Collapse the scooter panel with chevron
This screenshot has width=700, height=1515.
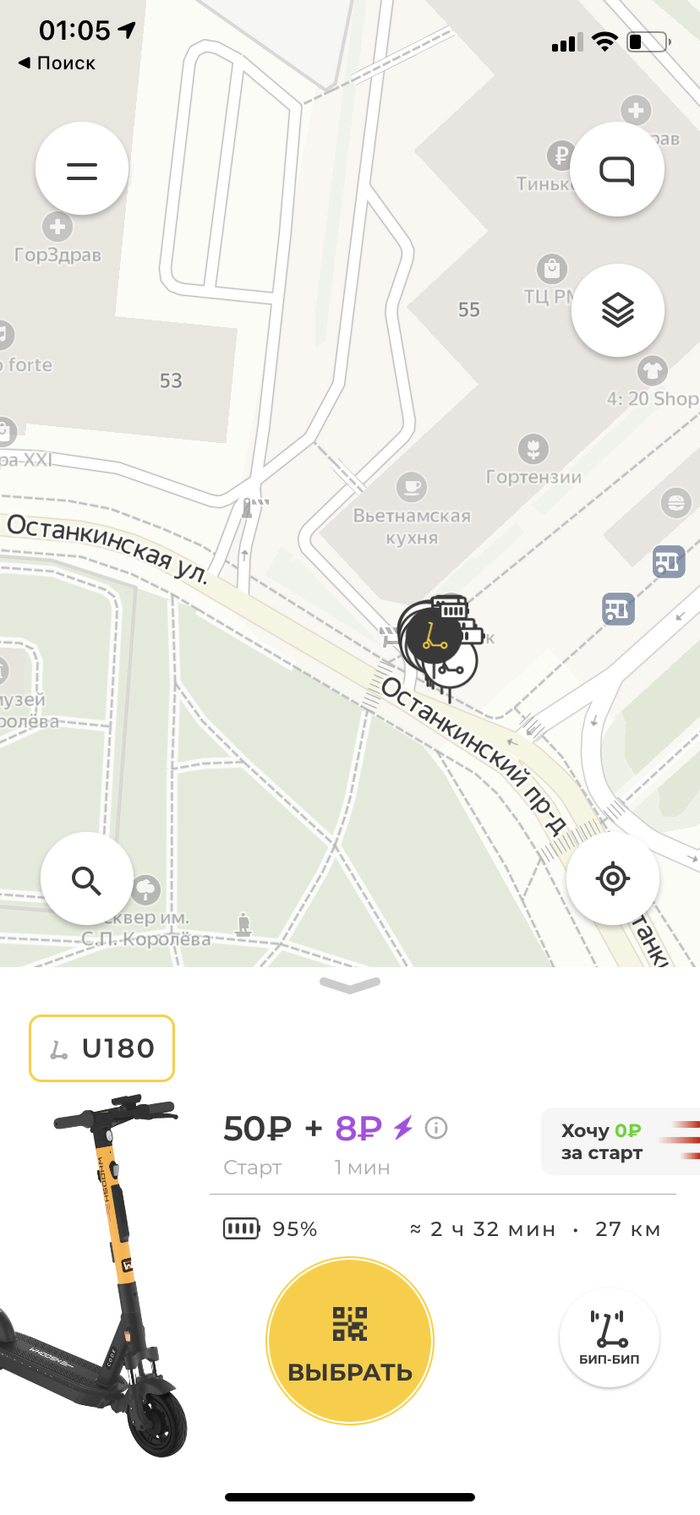pyautogui.click(x=350, y=986)
